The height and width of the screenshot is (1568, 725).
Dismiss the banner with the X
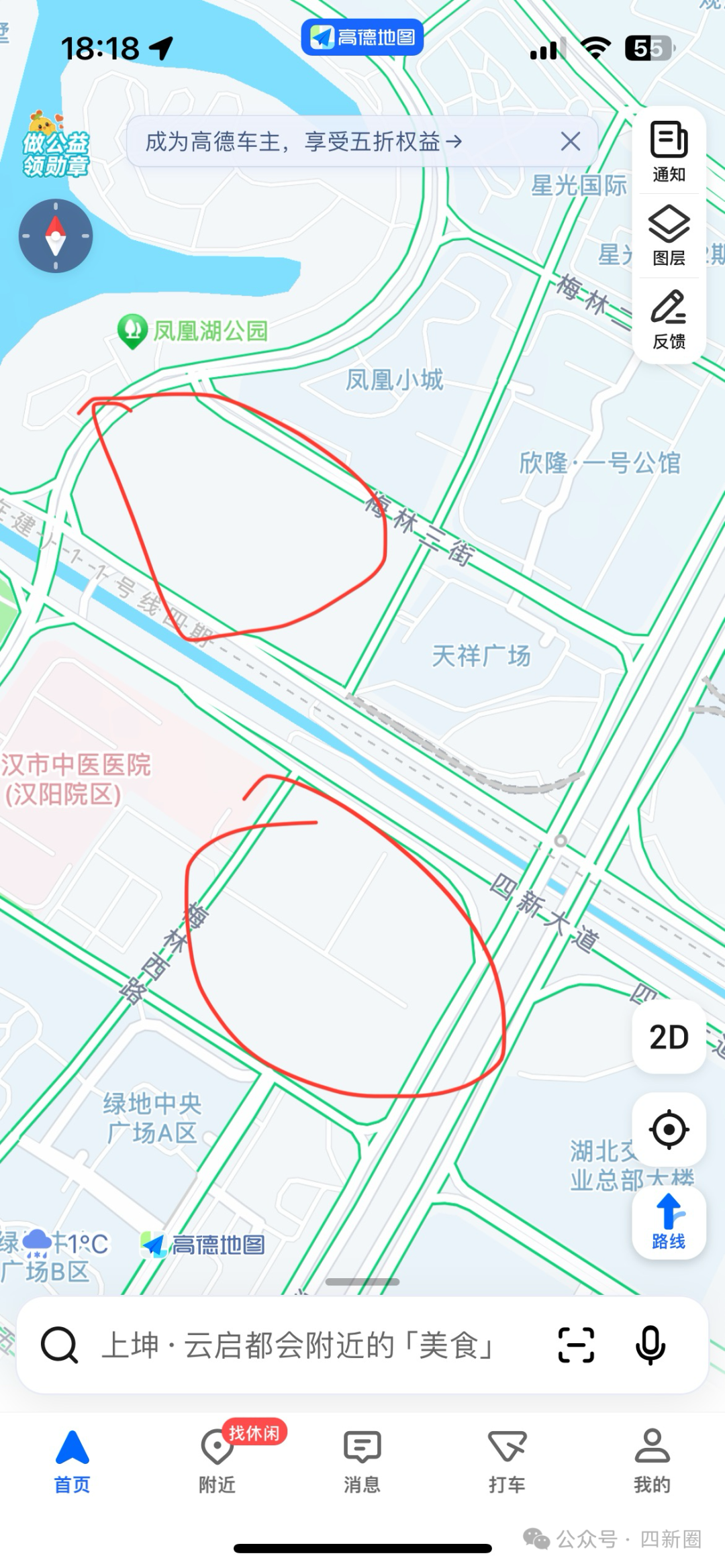570,142
